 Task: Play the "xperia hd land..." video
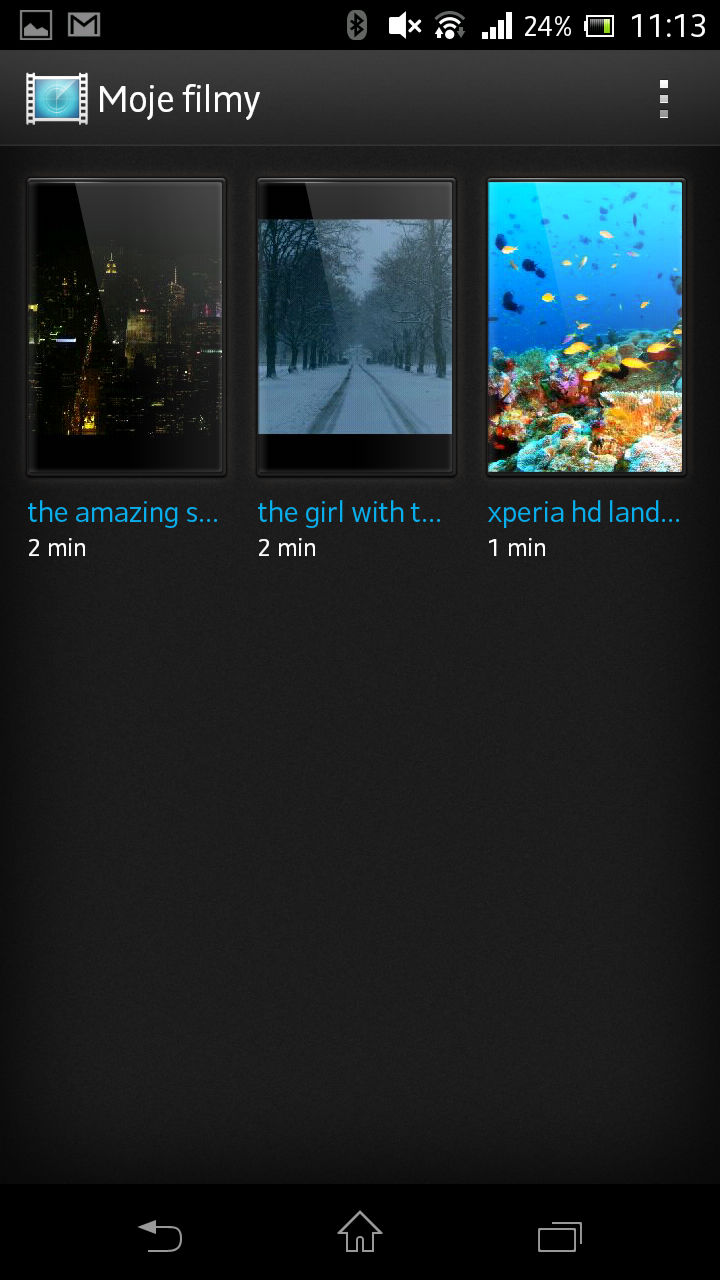pyautogui.click(x=585, y=327)
